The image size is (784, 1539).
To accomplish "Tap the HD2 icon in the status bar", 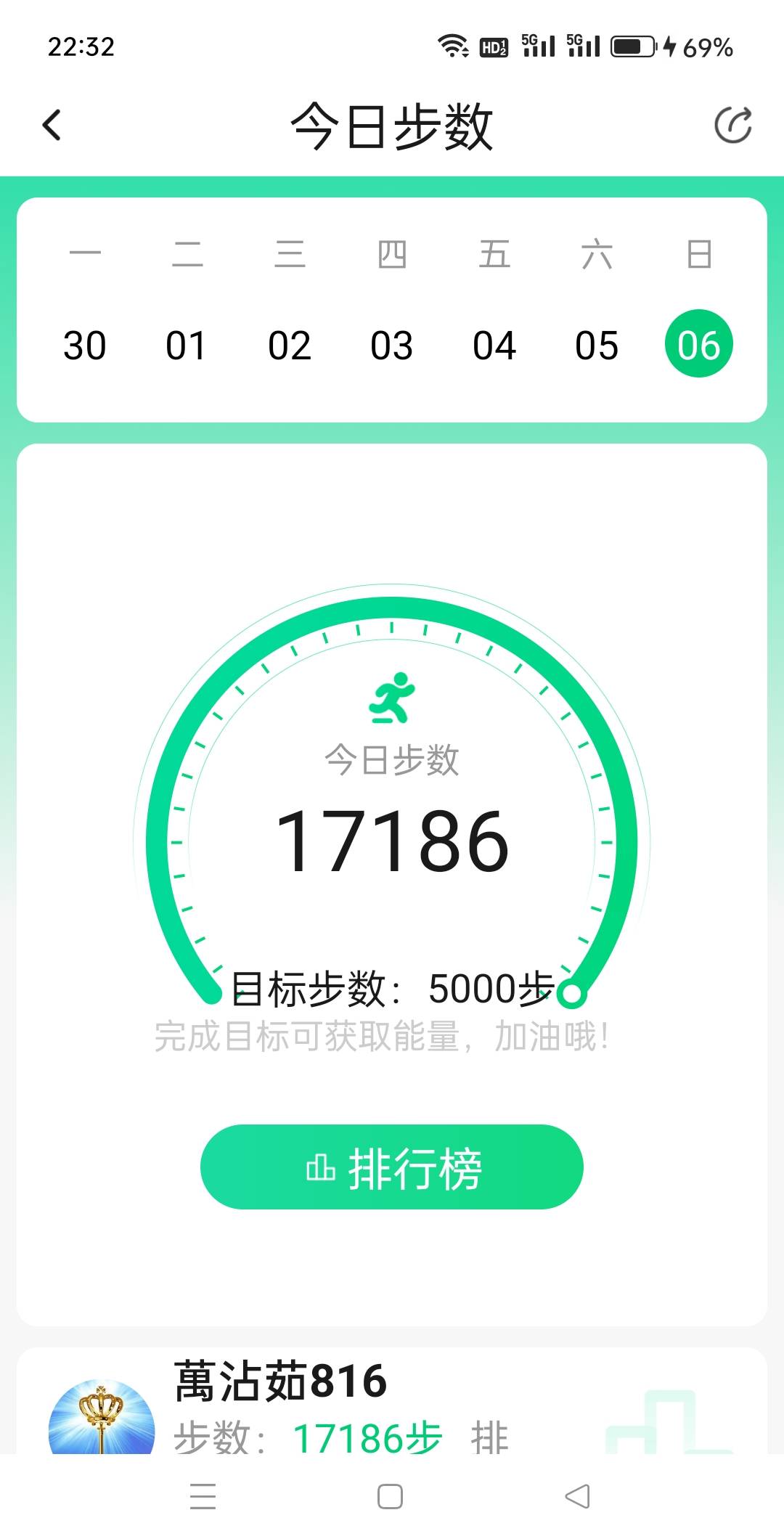I will [x=493, y=45].
